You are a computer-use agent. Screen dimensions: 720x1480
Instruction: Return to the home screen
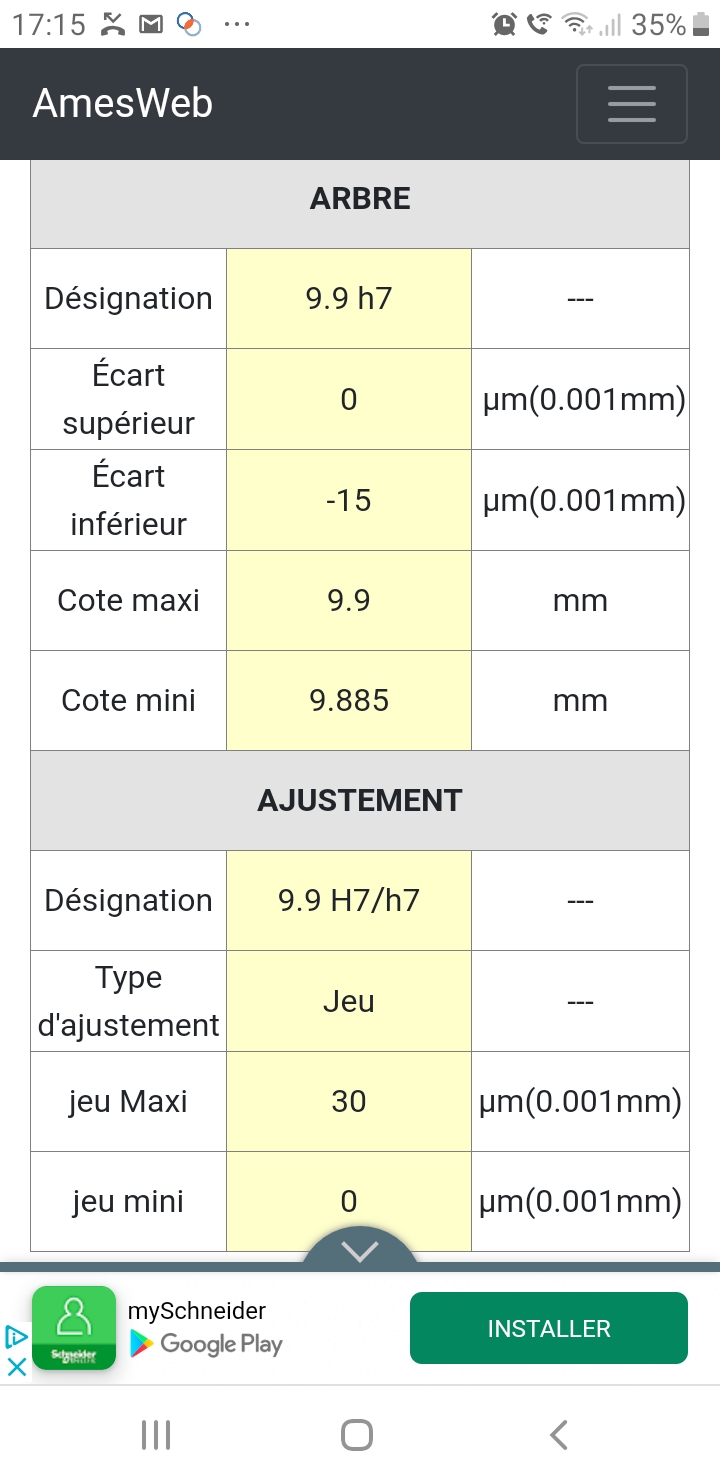357,1435
